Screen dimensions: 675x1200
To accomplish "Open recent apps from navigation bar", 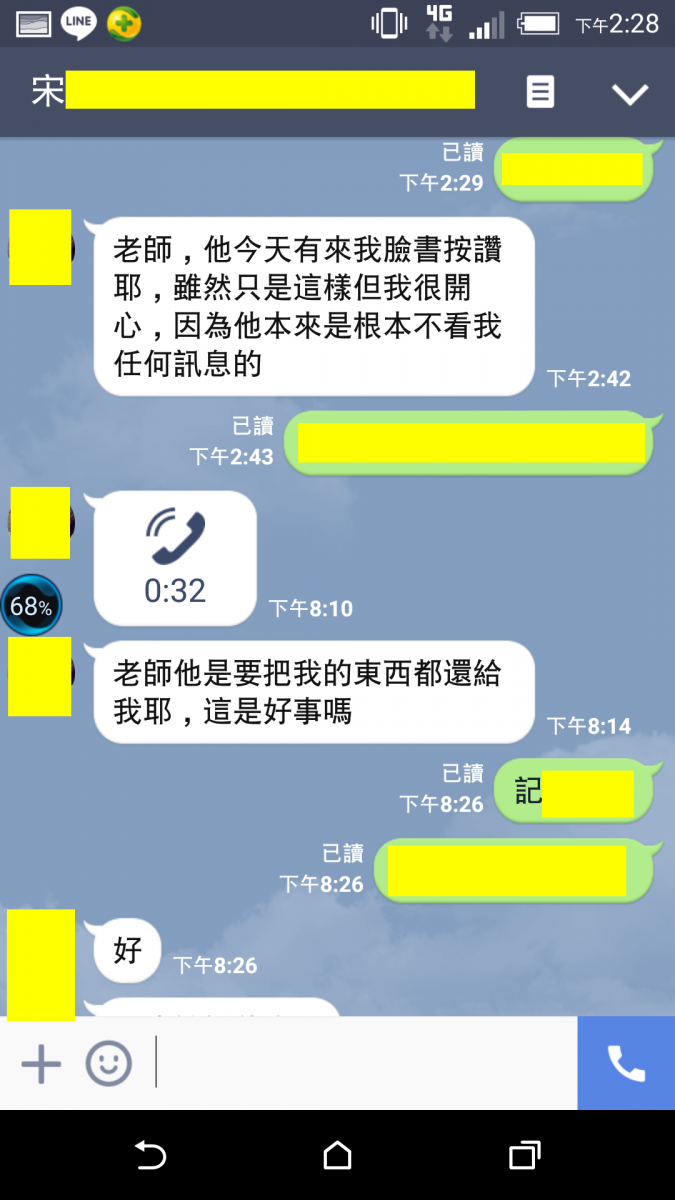I will tap(524, 1156).
